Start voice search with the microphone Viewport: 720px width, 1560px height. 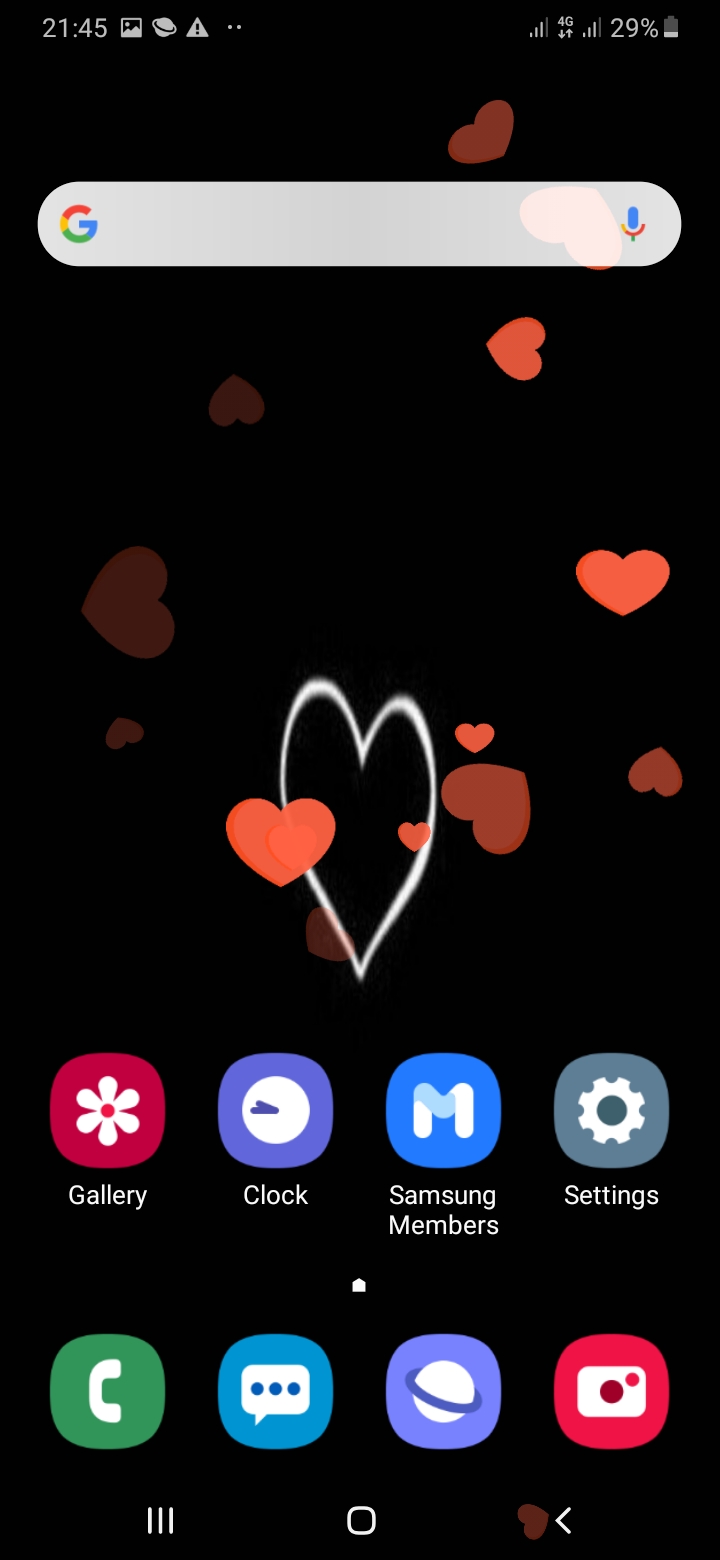632,224
